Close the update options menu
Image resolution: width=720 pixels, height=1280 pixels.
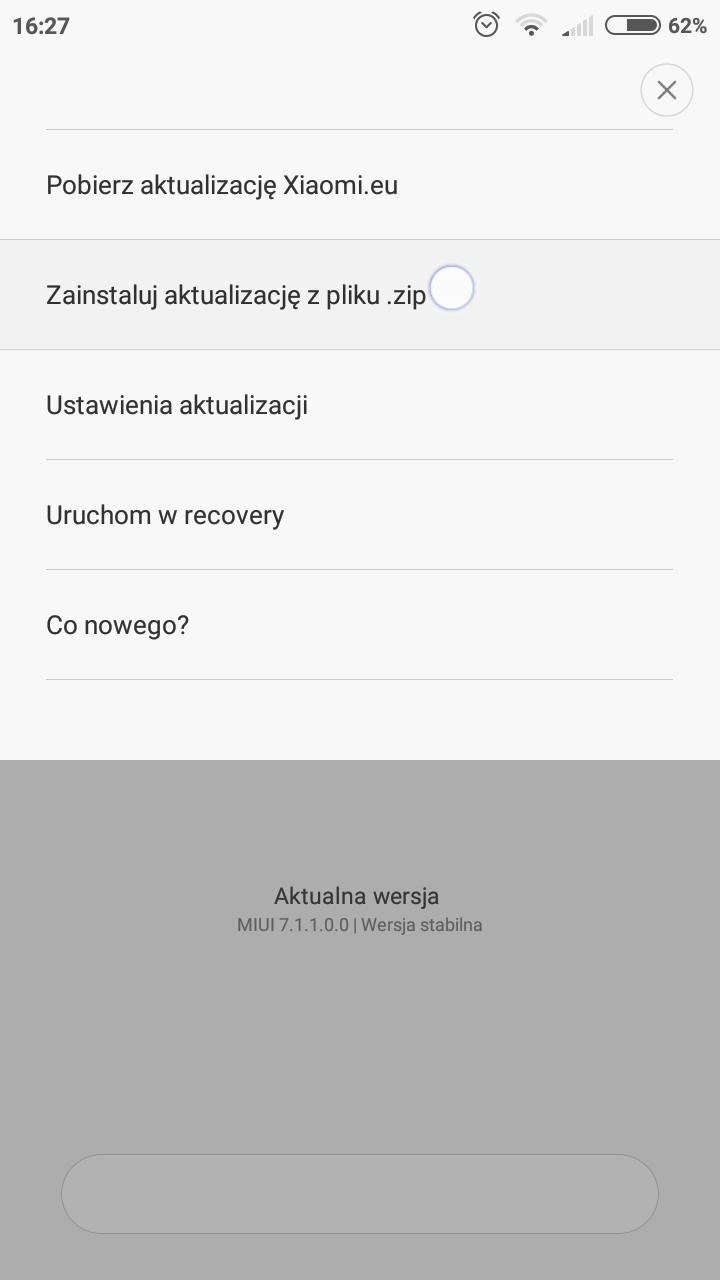(x=666, y=90)
